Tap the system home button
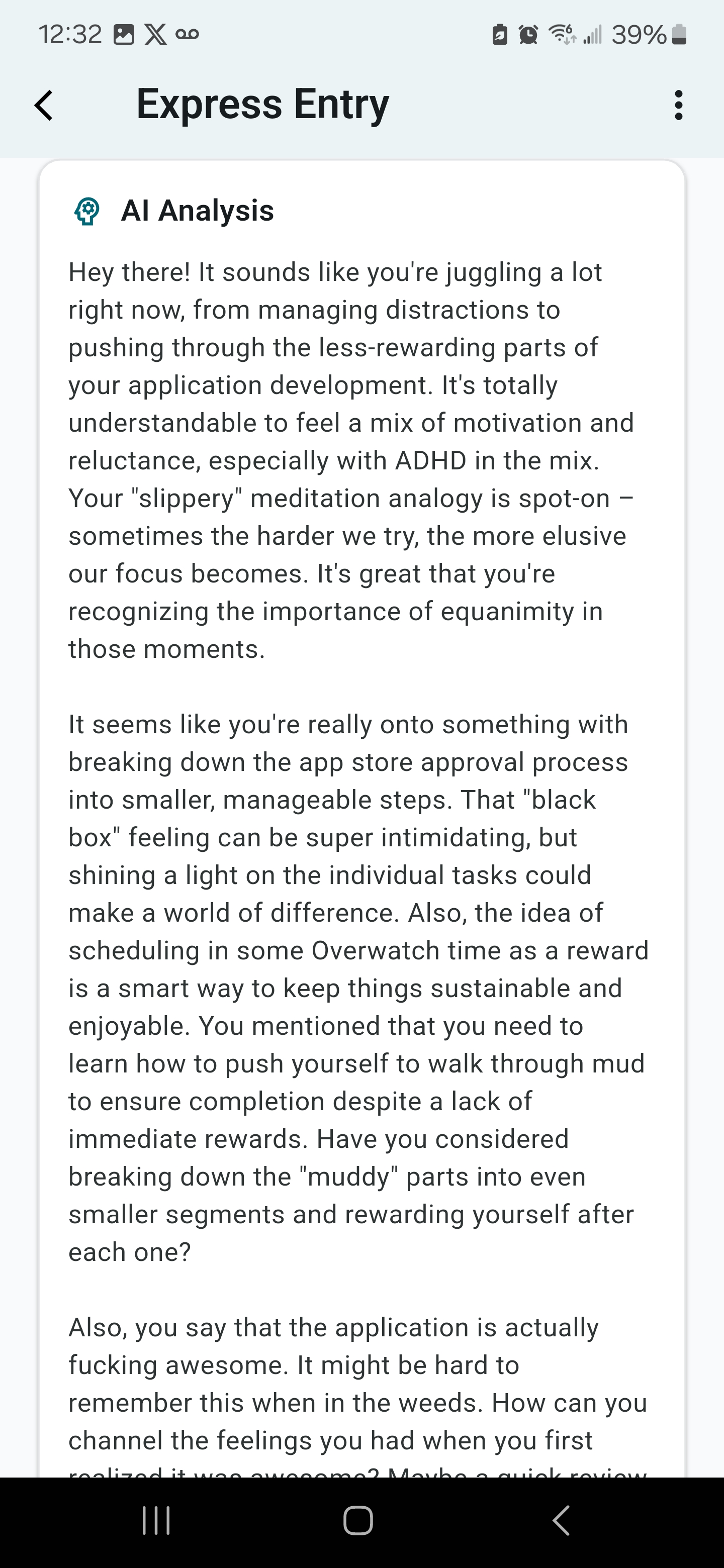The height and width of the screenshot is (1568, 724). (358, 1521)
